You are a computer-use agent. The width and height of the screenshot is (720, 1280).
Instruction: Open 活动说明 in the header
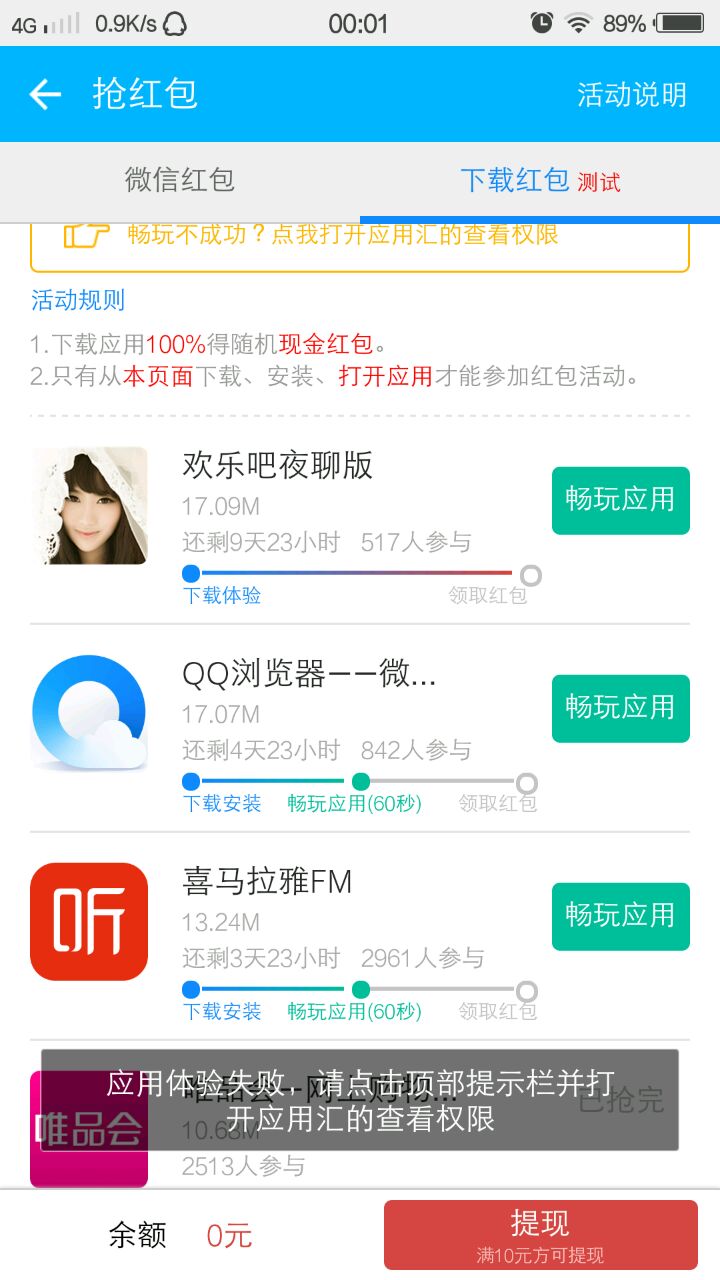(632, 94)
